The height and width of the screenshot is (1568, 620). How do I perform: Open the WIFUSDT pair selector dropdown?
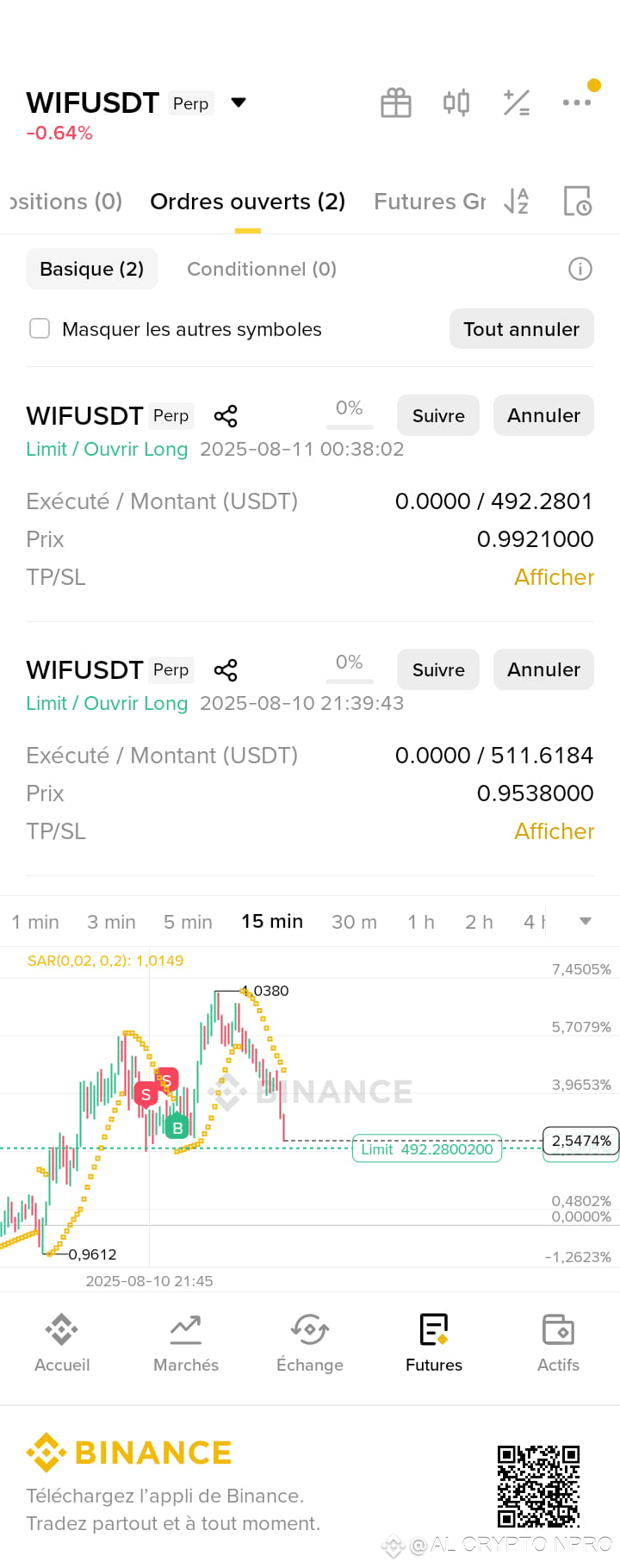(239, 103)
